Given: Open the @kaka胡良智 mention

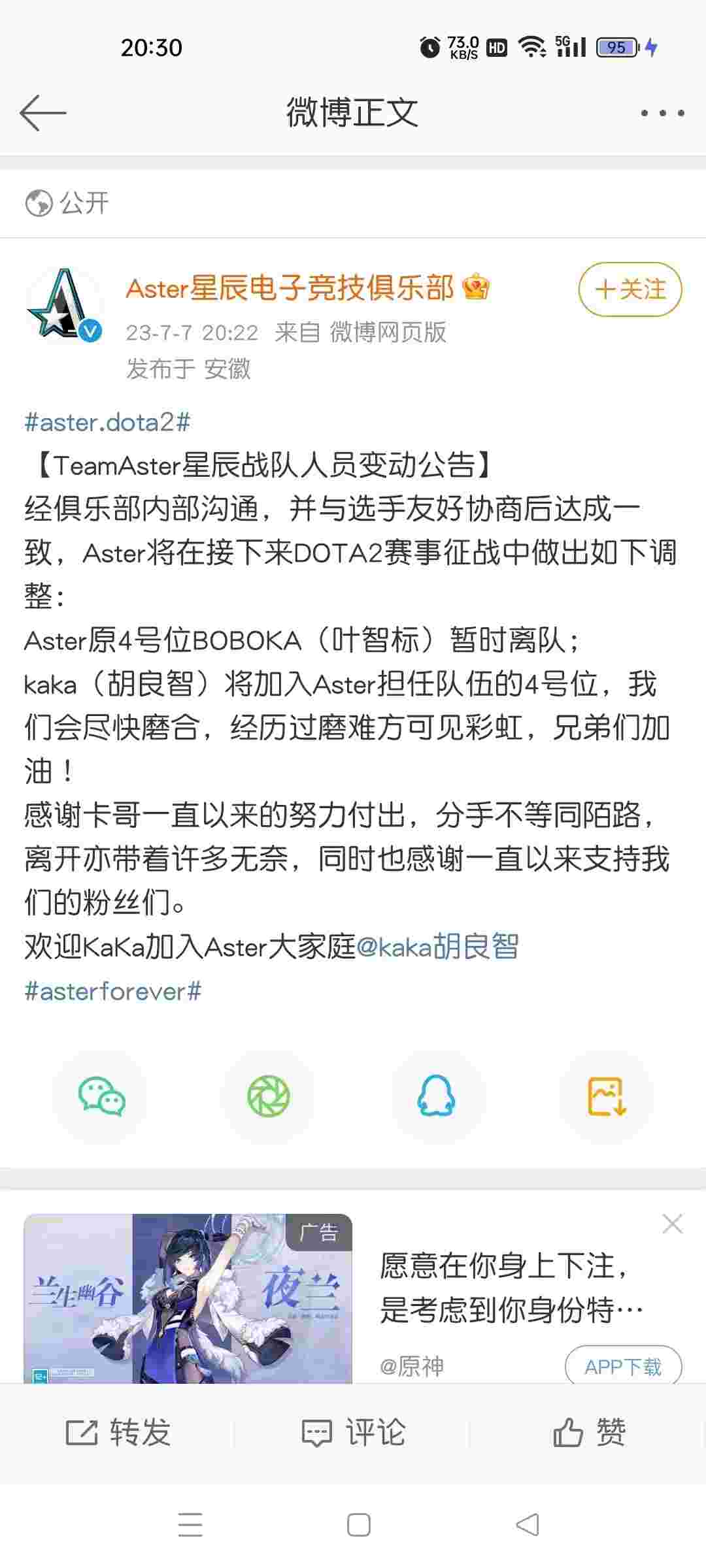Looking at the screenshot, I should tap(437, 947).
